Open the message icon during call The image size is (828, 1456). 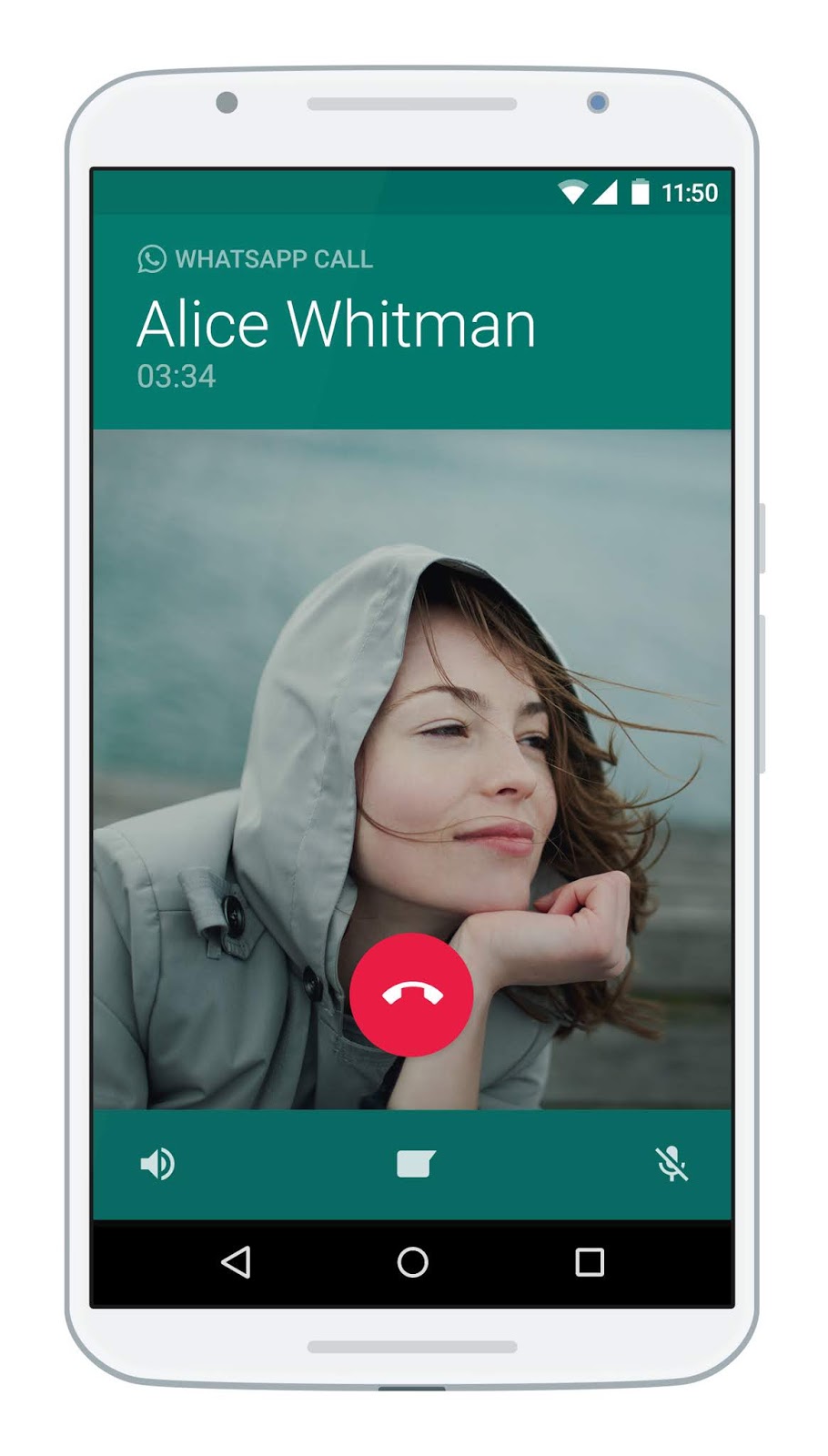[x=416, y=1164]
